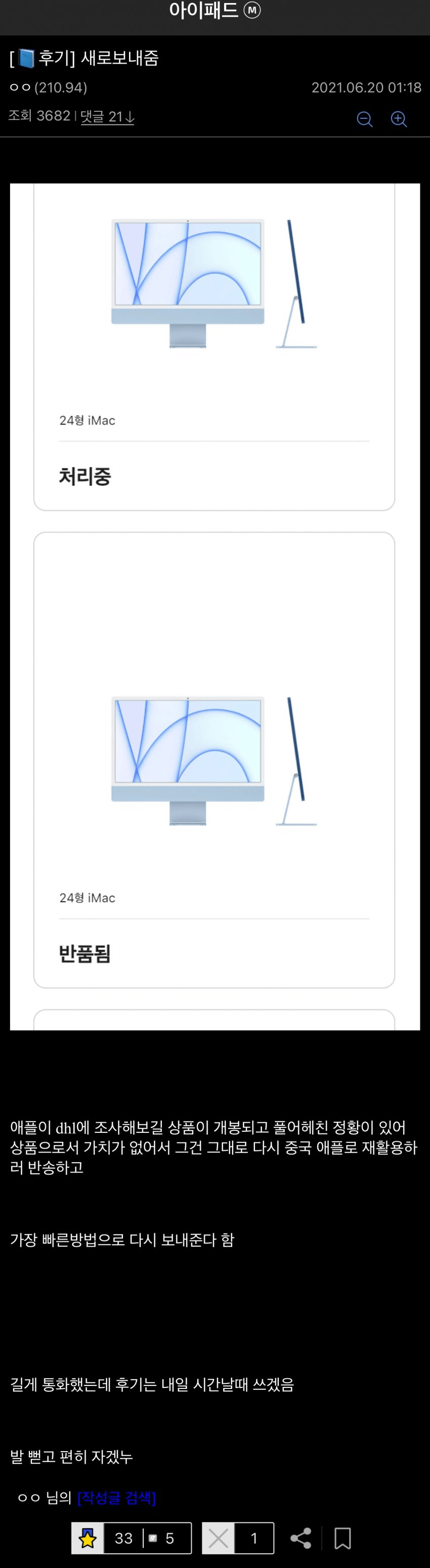Share this post
This screenshot has width=430, height=1568.
[300, 1539]
